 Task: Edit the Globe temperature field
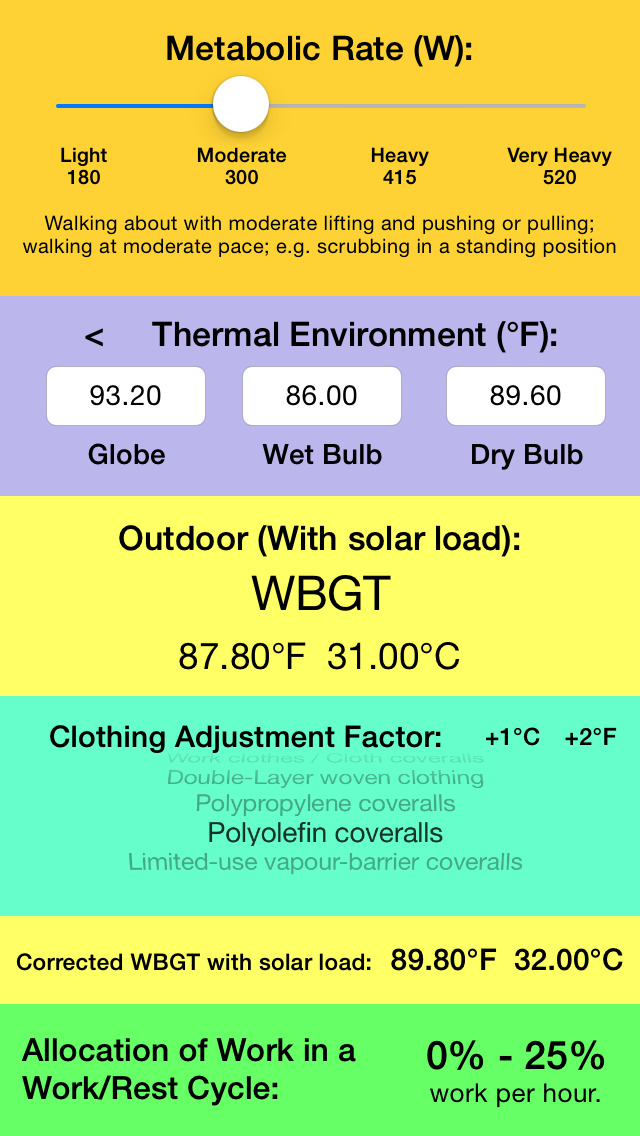coord(126,396)
